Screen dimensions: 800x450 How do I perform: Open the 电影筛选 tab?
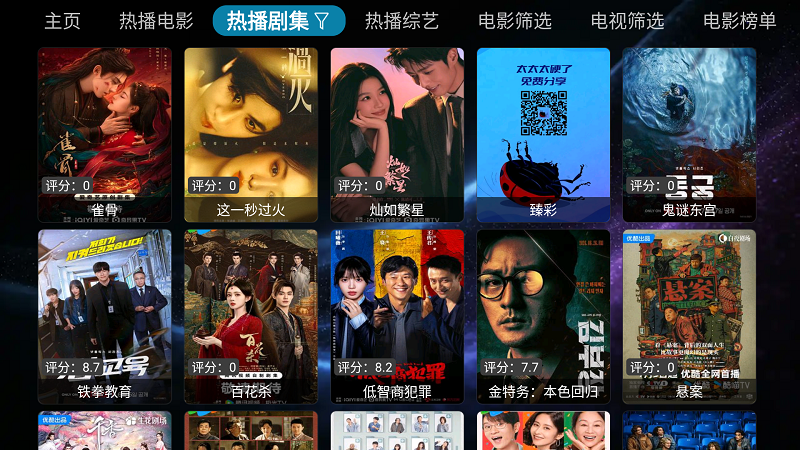coord(515,21)
